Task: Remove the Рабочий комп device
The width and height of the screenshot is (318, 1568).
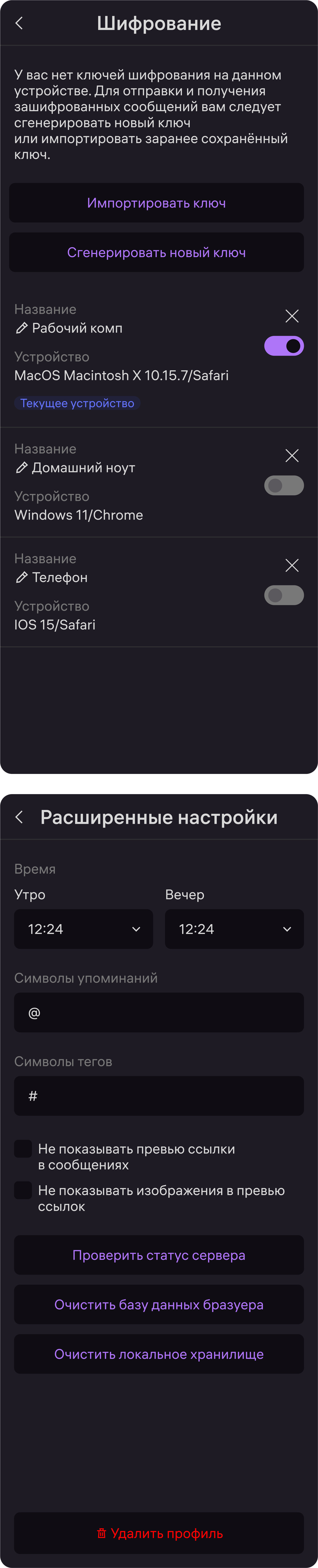Action: (292, 316)
